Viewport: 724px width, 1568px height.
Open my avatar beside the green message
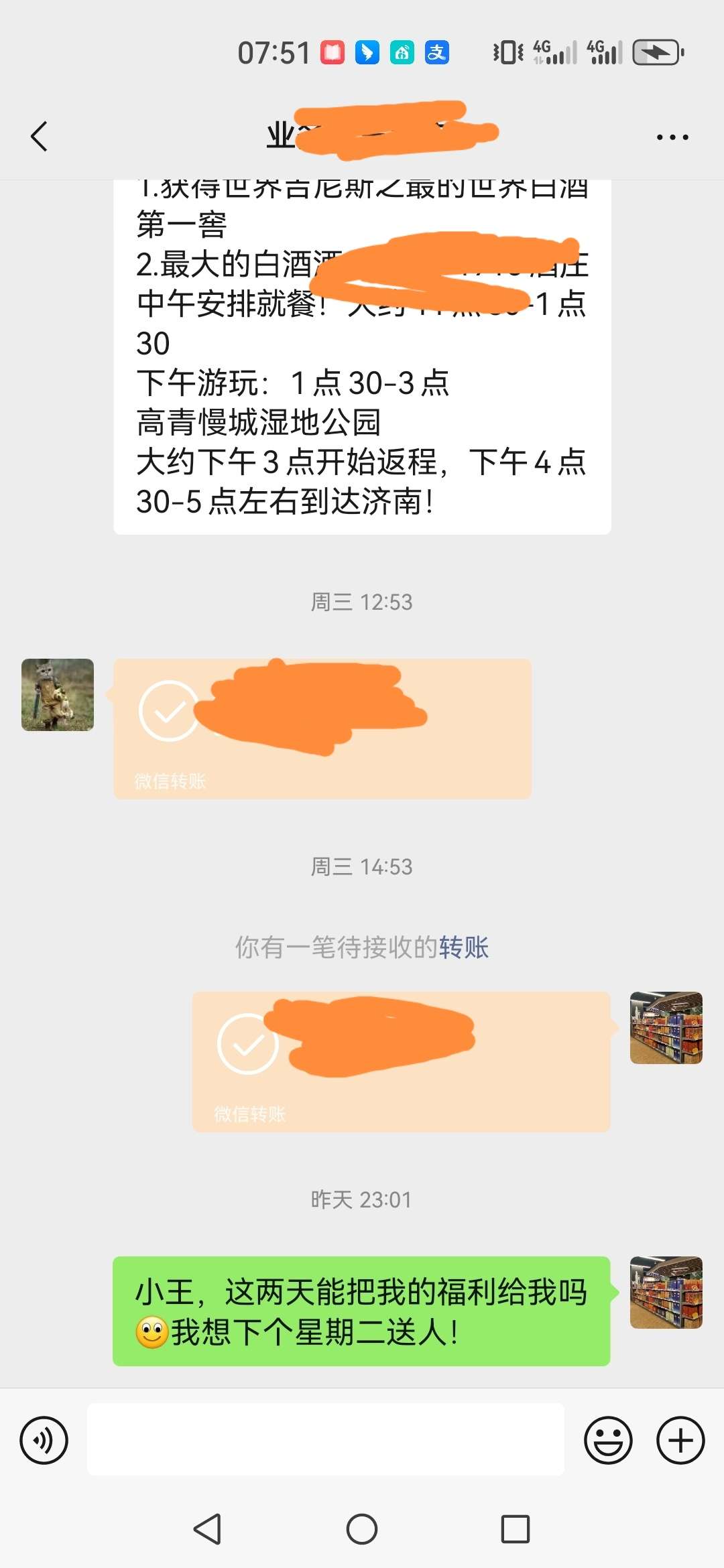click(x=666, y=1292)
